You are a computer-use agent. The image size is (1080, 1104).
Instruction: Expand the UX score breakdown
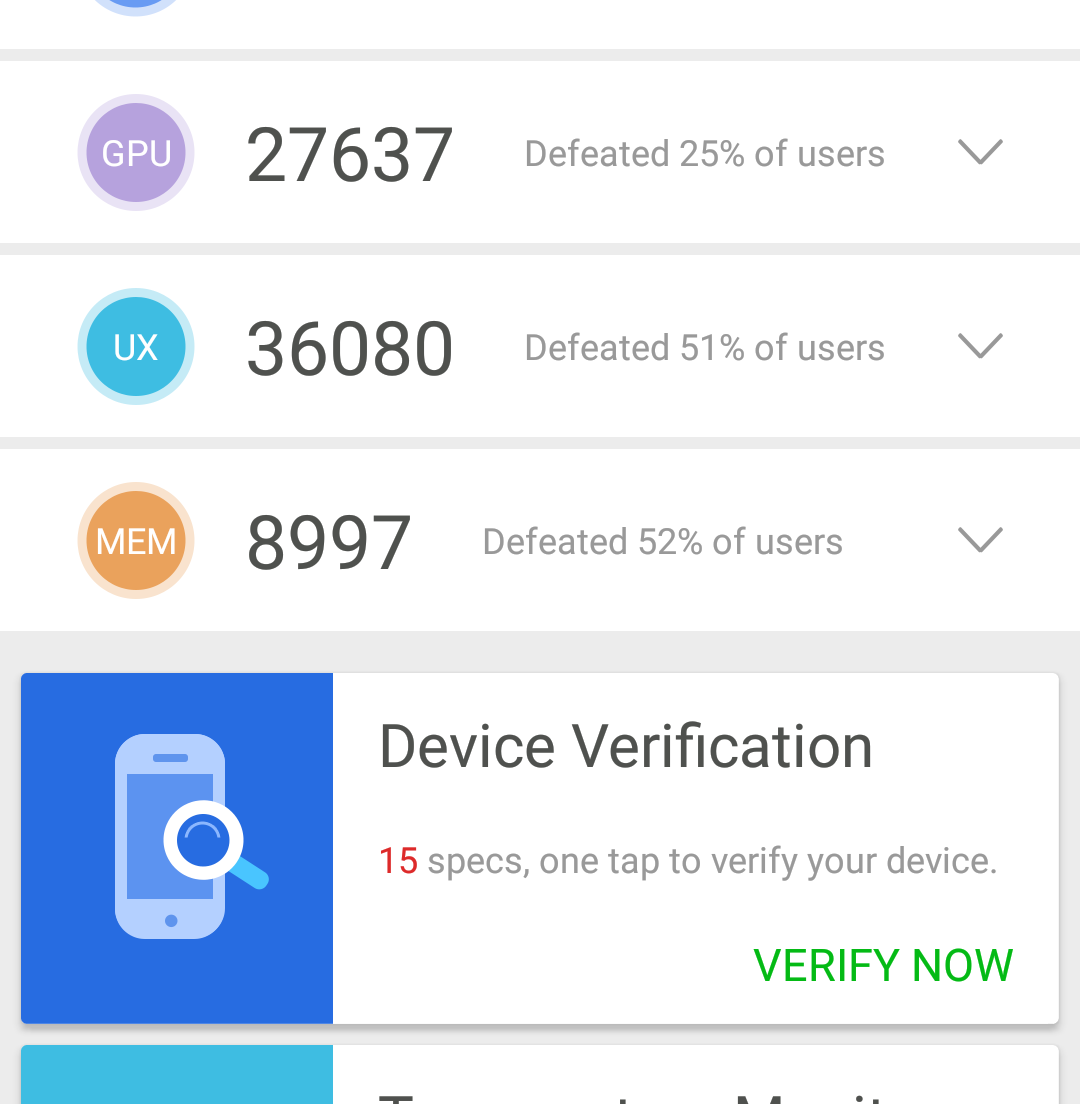coord(979,347)
